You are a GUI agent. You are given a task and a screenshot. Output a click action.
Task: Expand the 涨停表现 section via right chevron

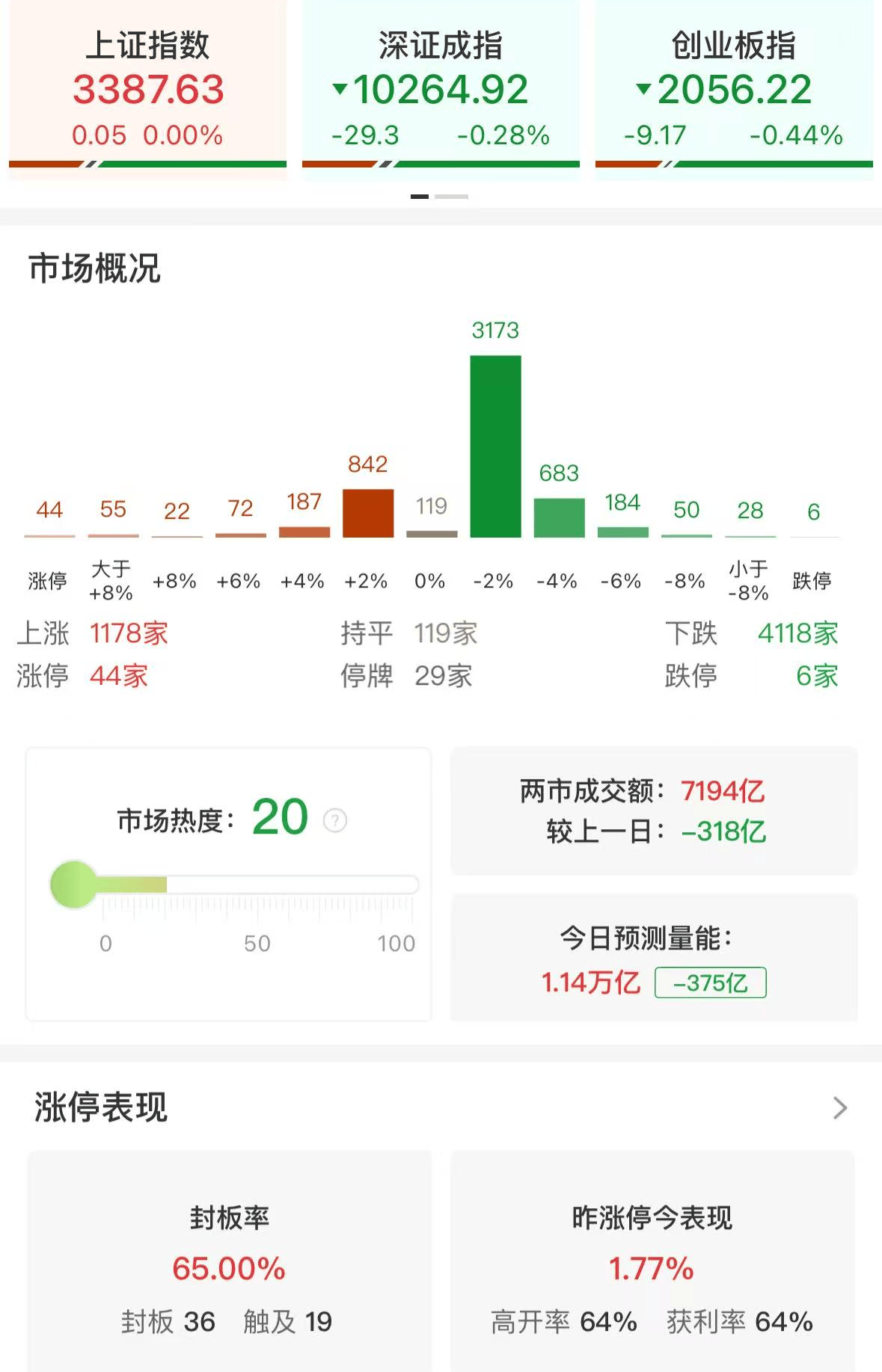(838, 1109)
